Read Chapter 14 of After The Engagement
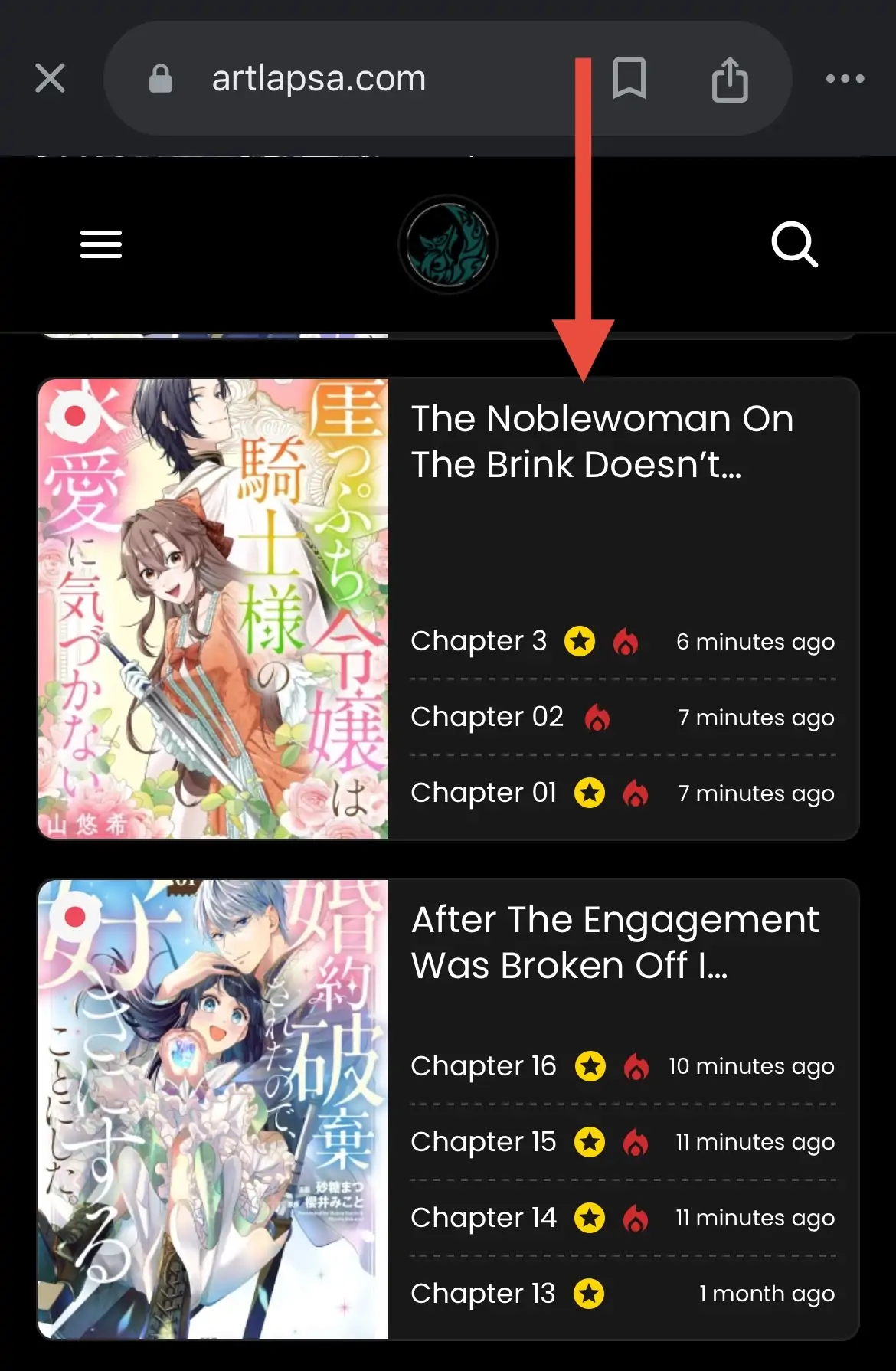Image resolution: width=896 pixels, height=1371 pixels. pyautogui.click(x=483, y=1218)
